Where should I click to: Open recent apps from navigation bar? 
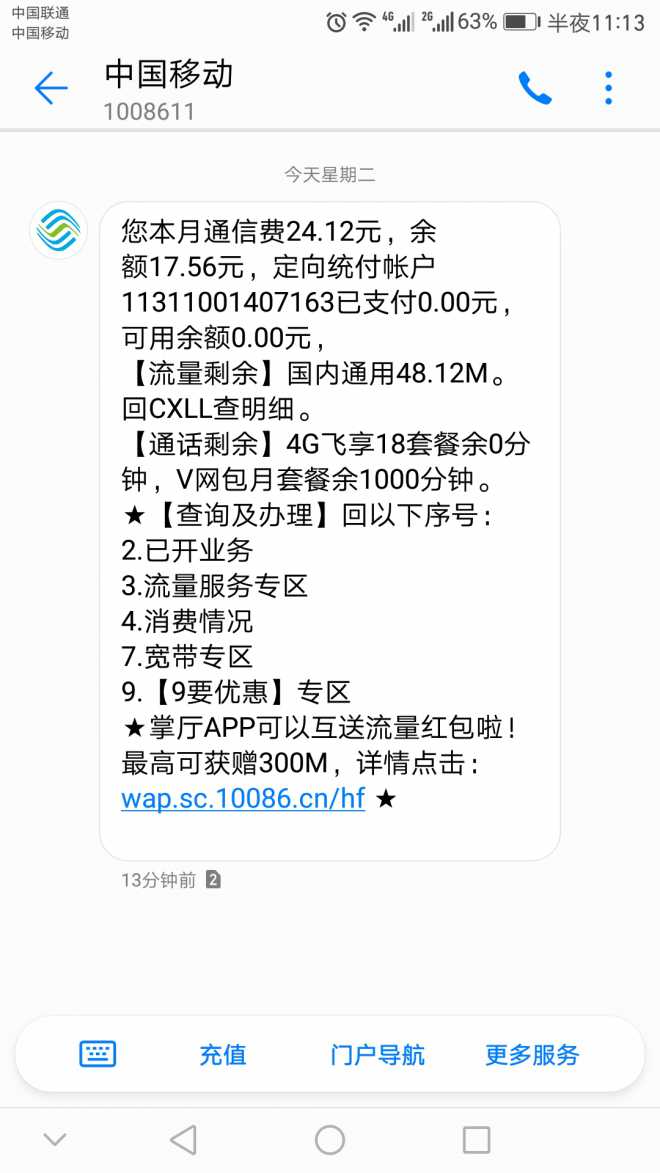476,1140
